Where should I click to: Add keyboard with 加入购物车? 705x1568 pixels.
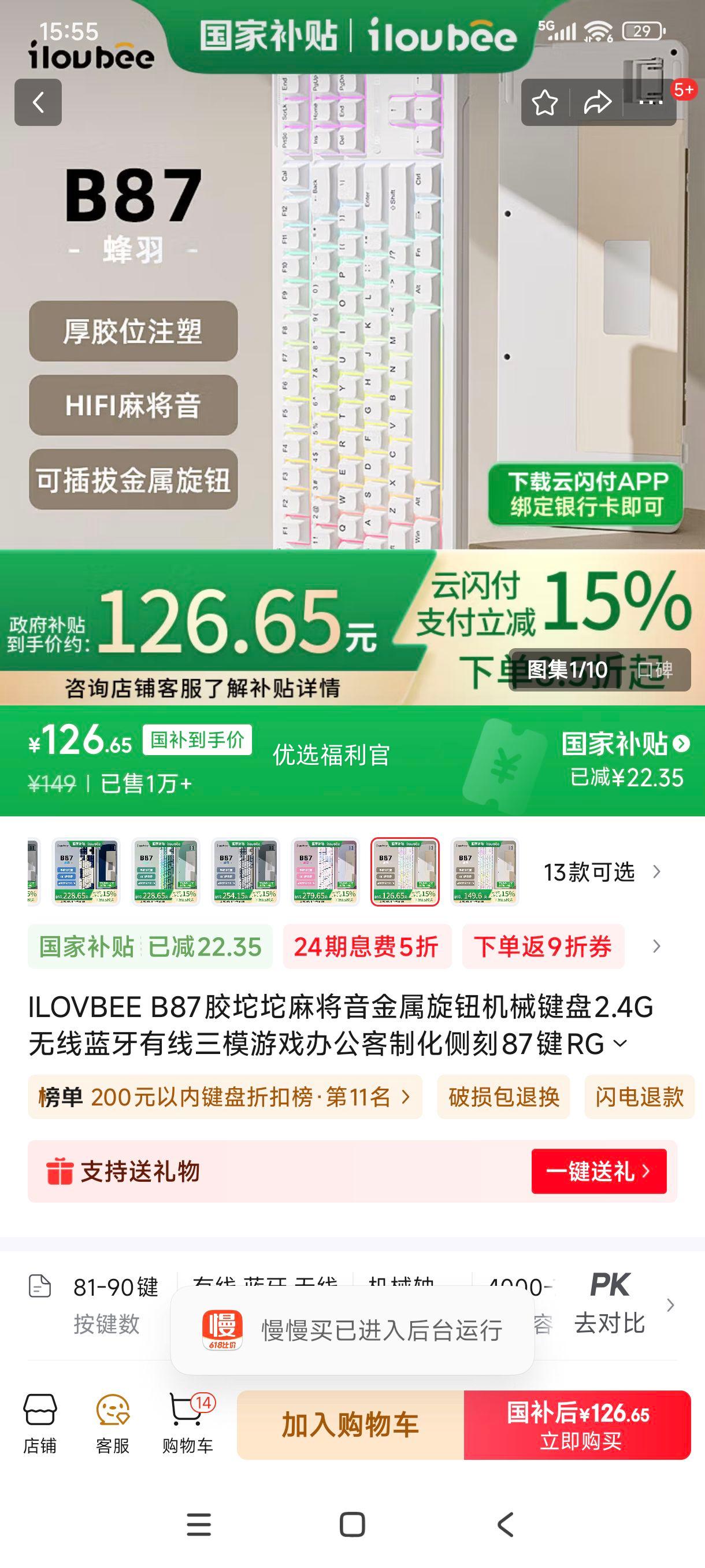350,1425
